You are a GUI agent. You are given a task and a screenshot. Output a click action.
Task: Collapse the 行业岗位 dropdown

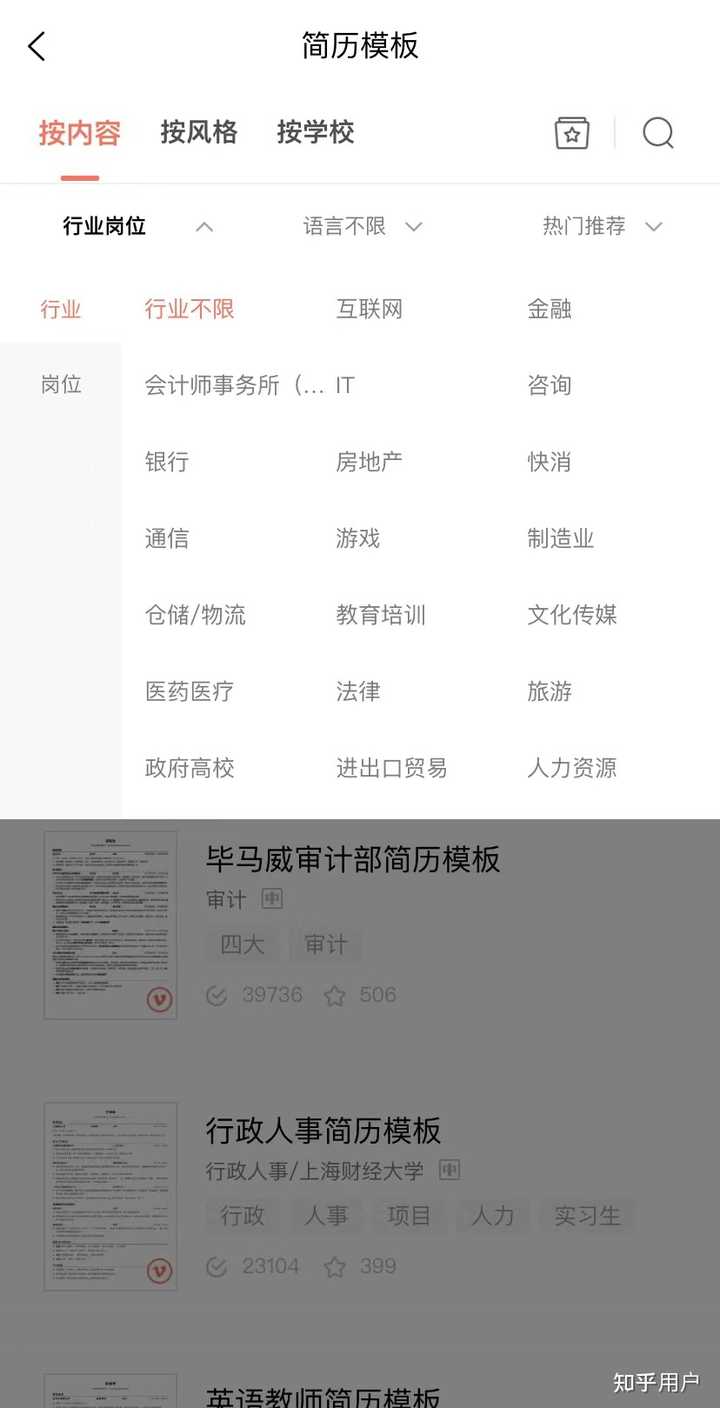(137, 227)
